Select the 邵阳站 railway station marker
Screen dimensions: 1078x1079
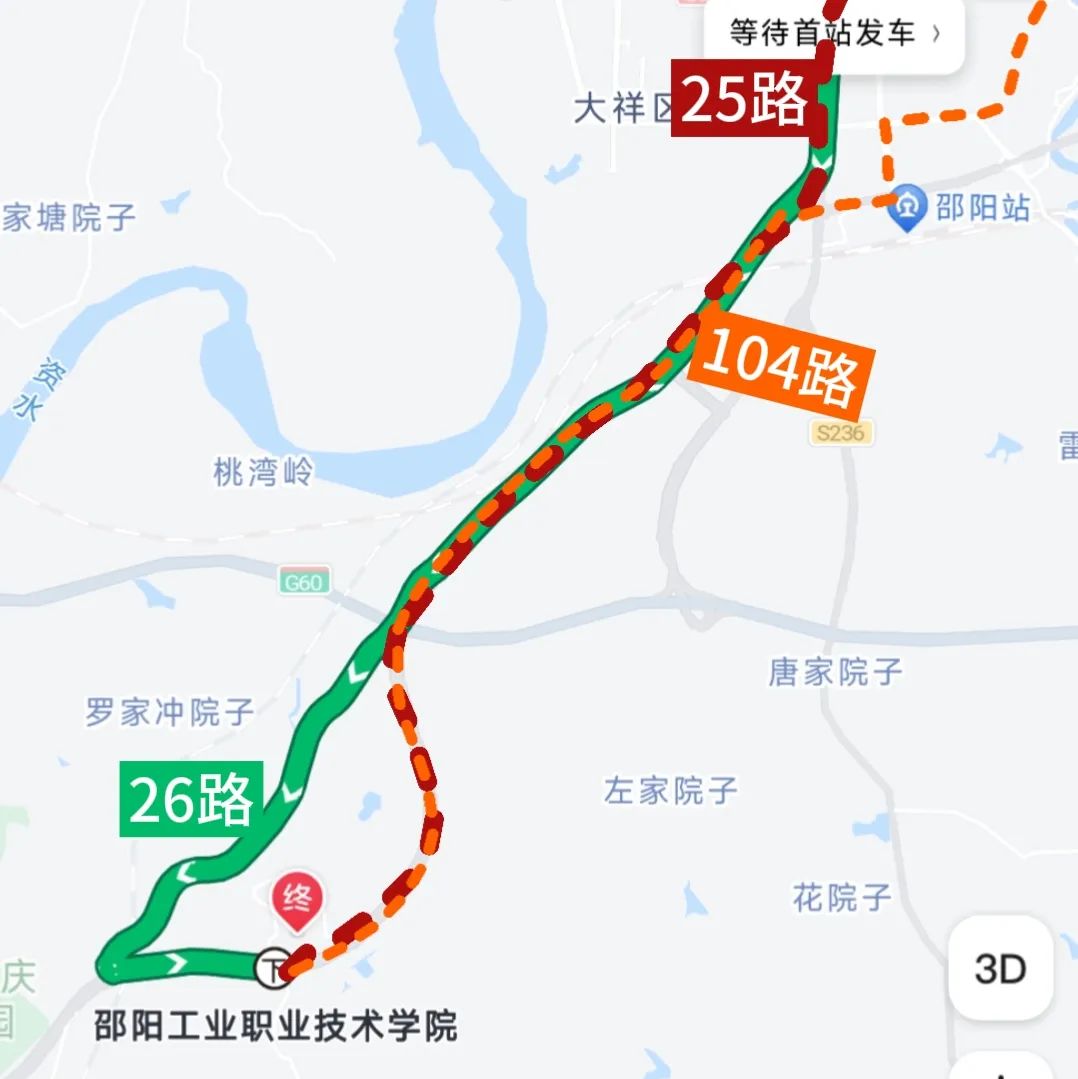pos(908,206)
